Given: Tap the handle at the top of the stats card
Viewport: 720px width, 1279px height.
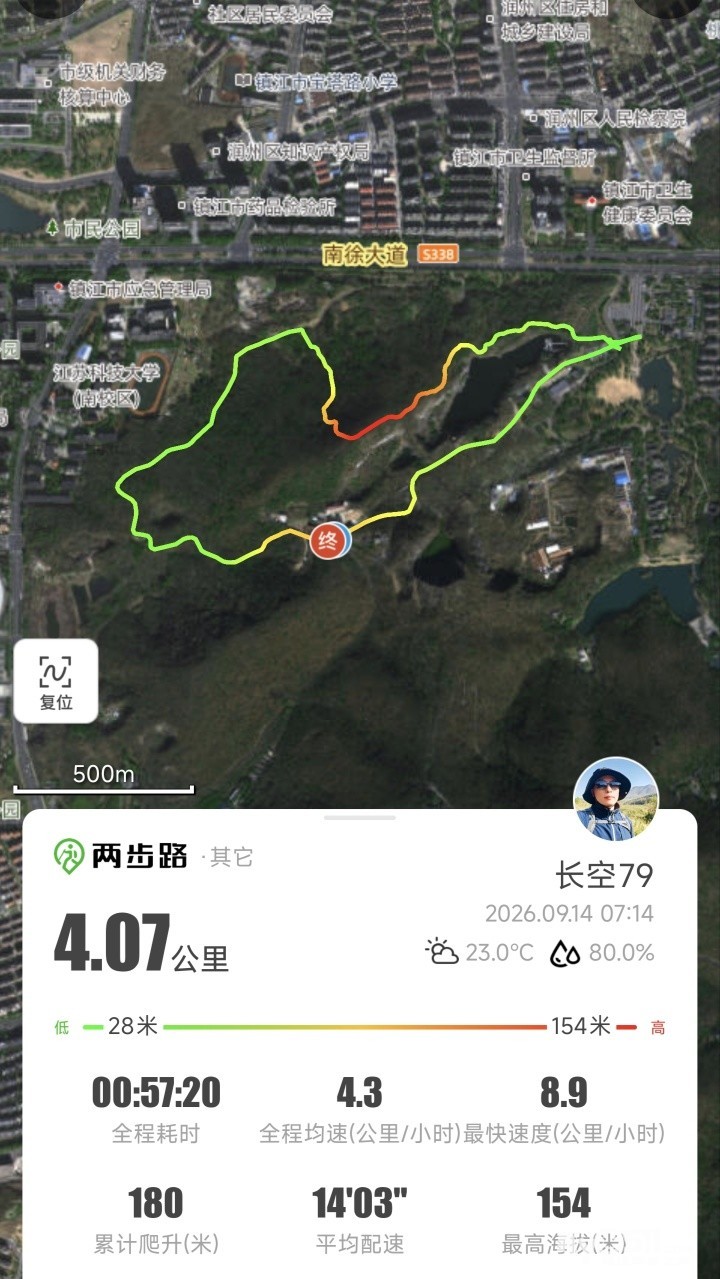Looking at the screenshot, I should [x=360, y=817].
